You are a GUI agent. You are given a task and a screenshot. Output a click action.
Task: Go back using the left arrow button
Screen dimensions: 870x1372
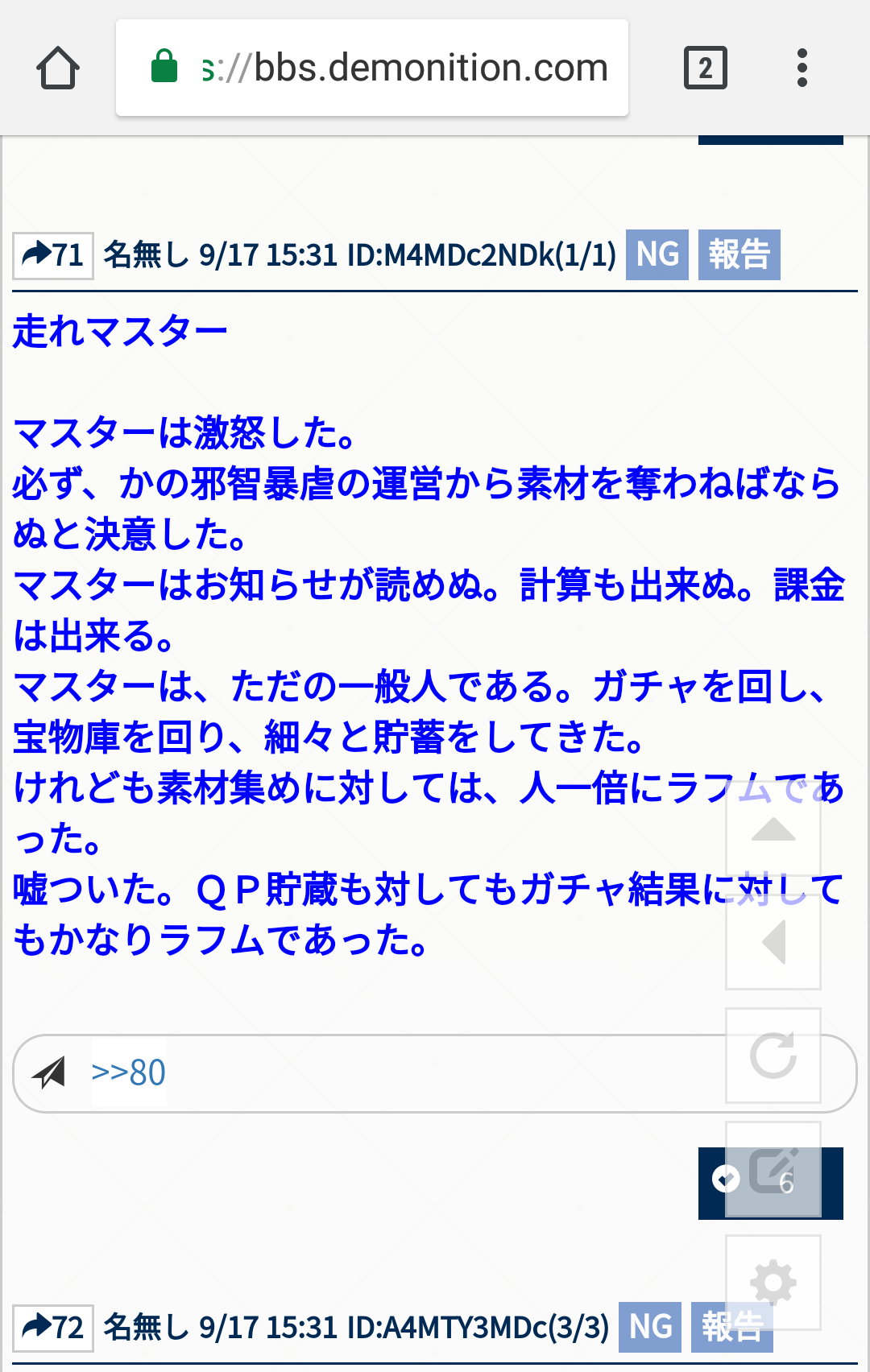click(773, 942)
